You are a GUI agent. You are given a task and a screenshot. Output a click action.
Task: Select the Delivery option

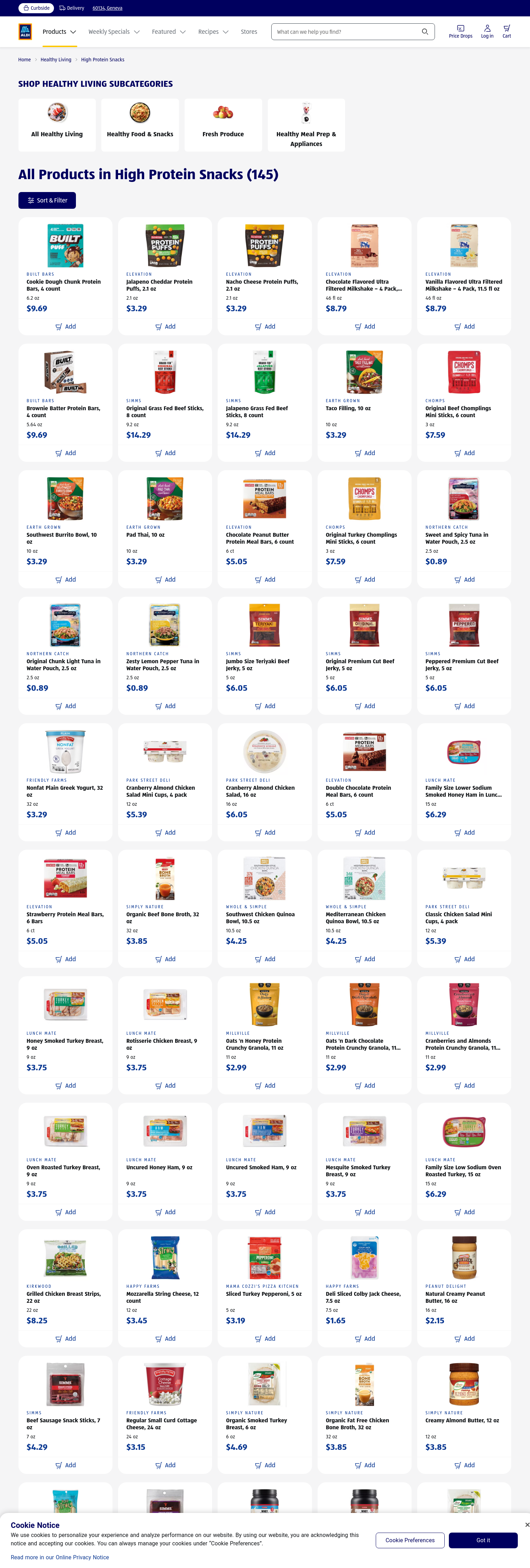(72, 8)
